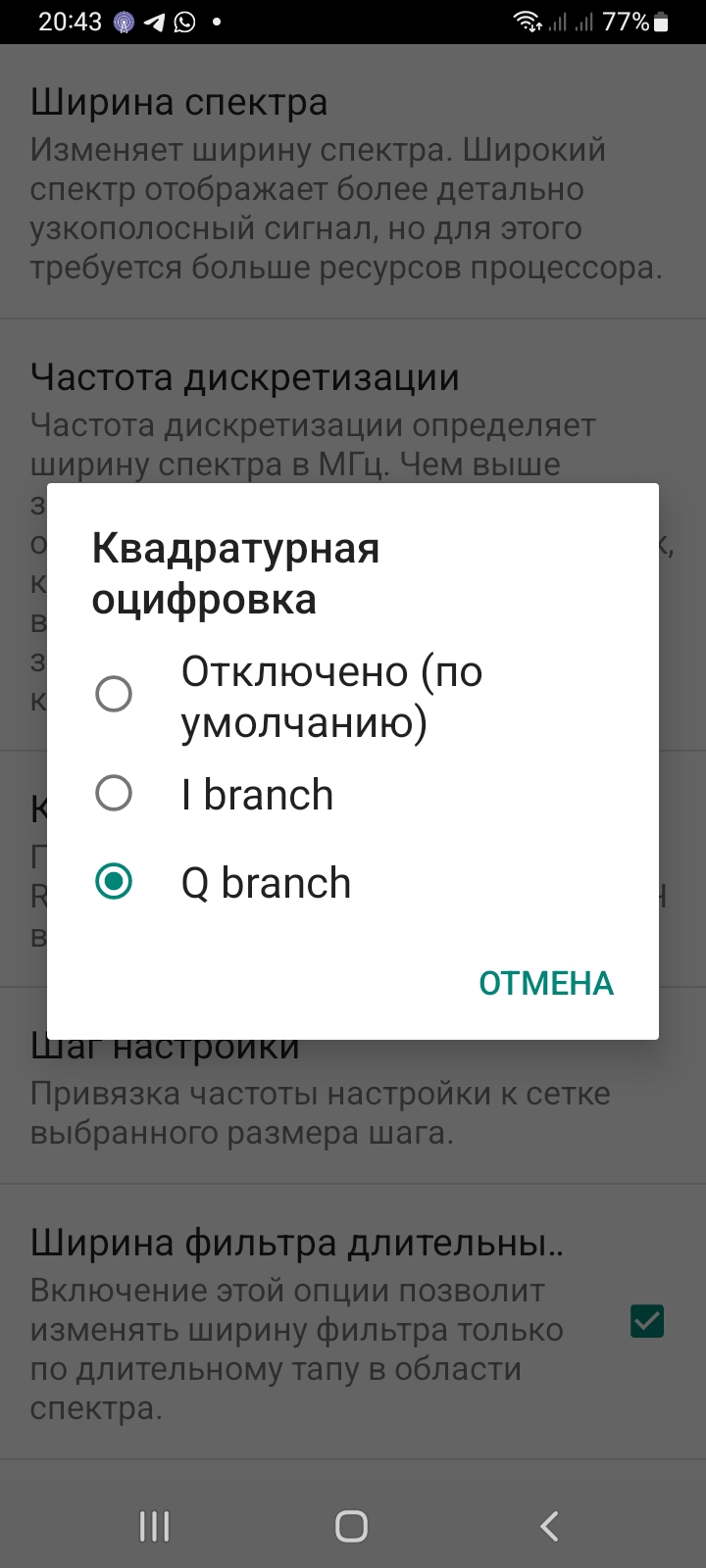The width and height of the screenshot is (706, 1568).
Task: Go to the home screen
Action: (x=351, y=1526)
